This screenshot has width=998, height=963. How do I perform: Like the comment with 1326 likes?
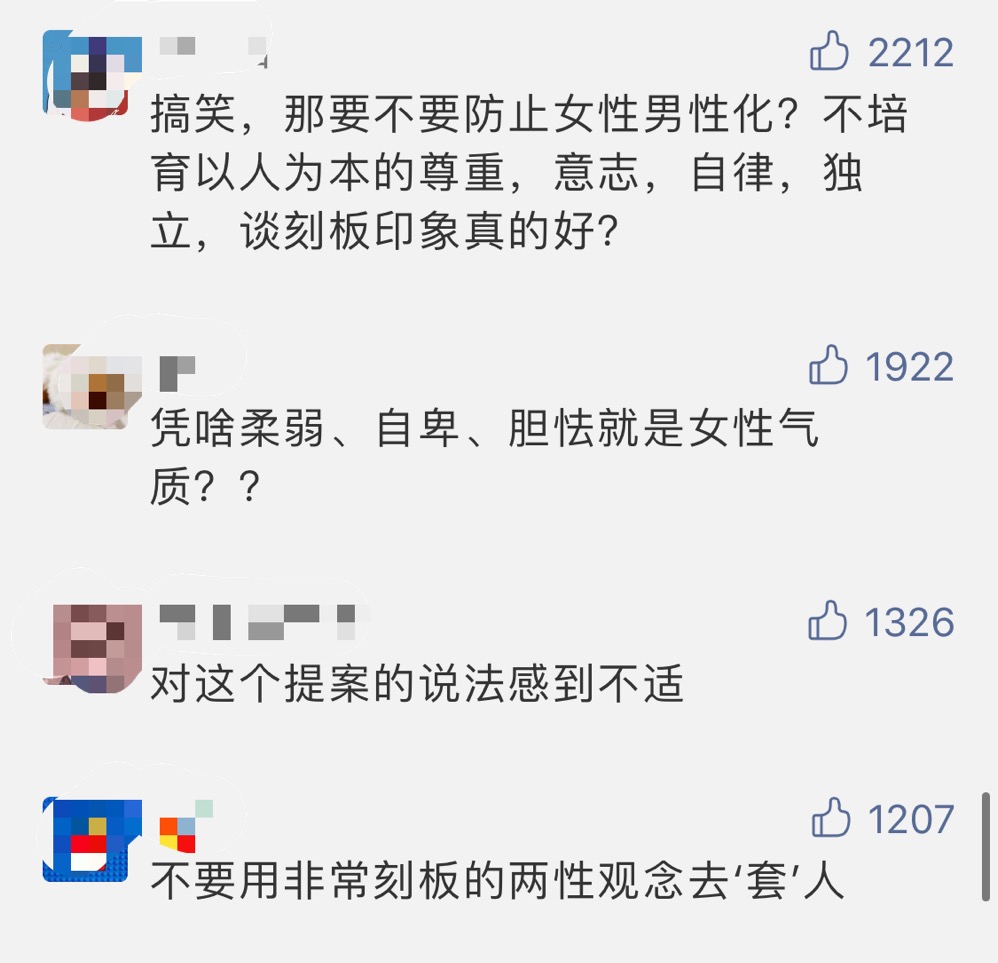[x=828, y=622]
